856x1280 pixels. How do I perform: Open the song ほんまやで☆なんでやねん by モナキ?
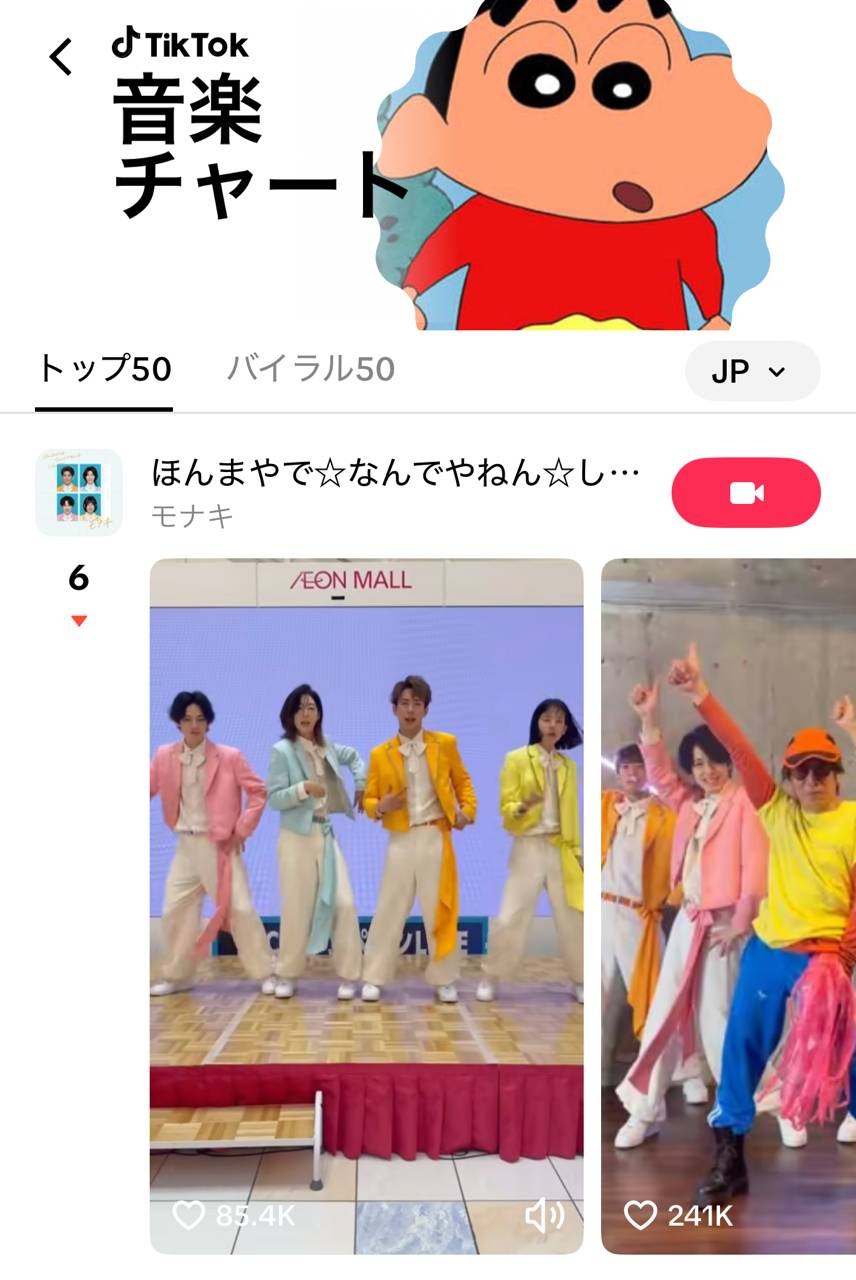(x=395, y=473)
